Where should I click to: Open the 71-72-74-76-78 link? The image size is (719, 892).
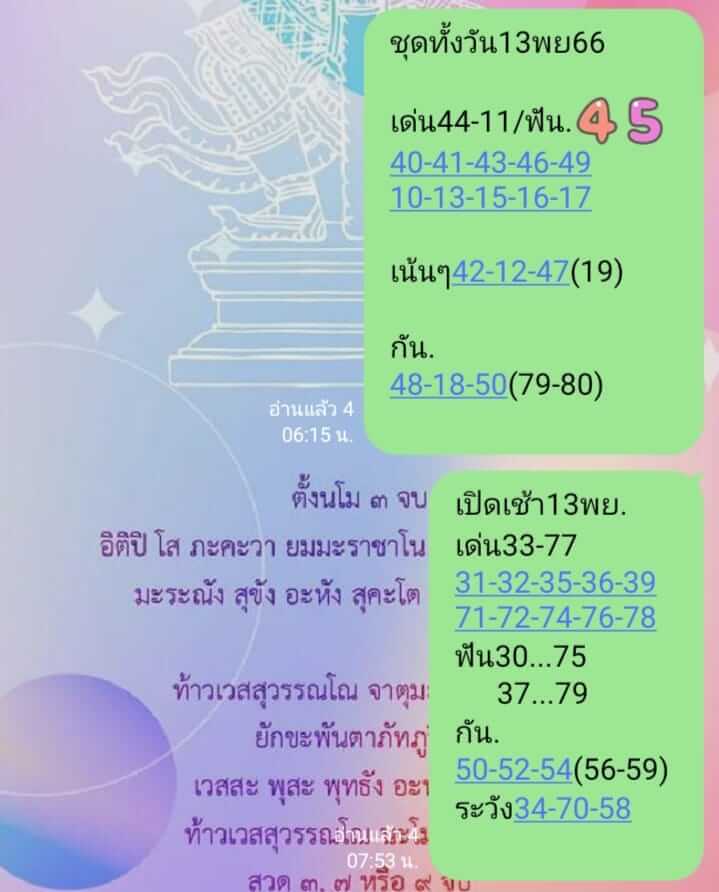tap(555, 615)
